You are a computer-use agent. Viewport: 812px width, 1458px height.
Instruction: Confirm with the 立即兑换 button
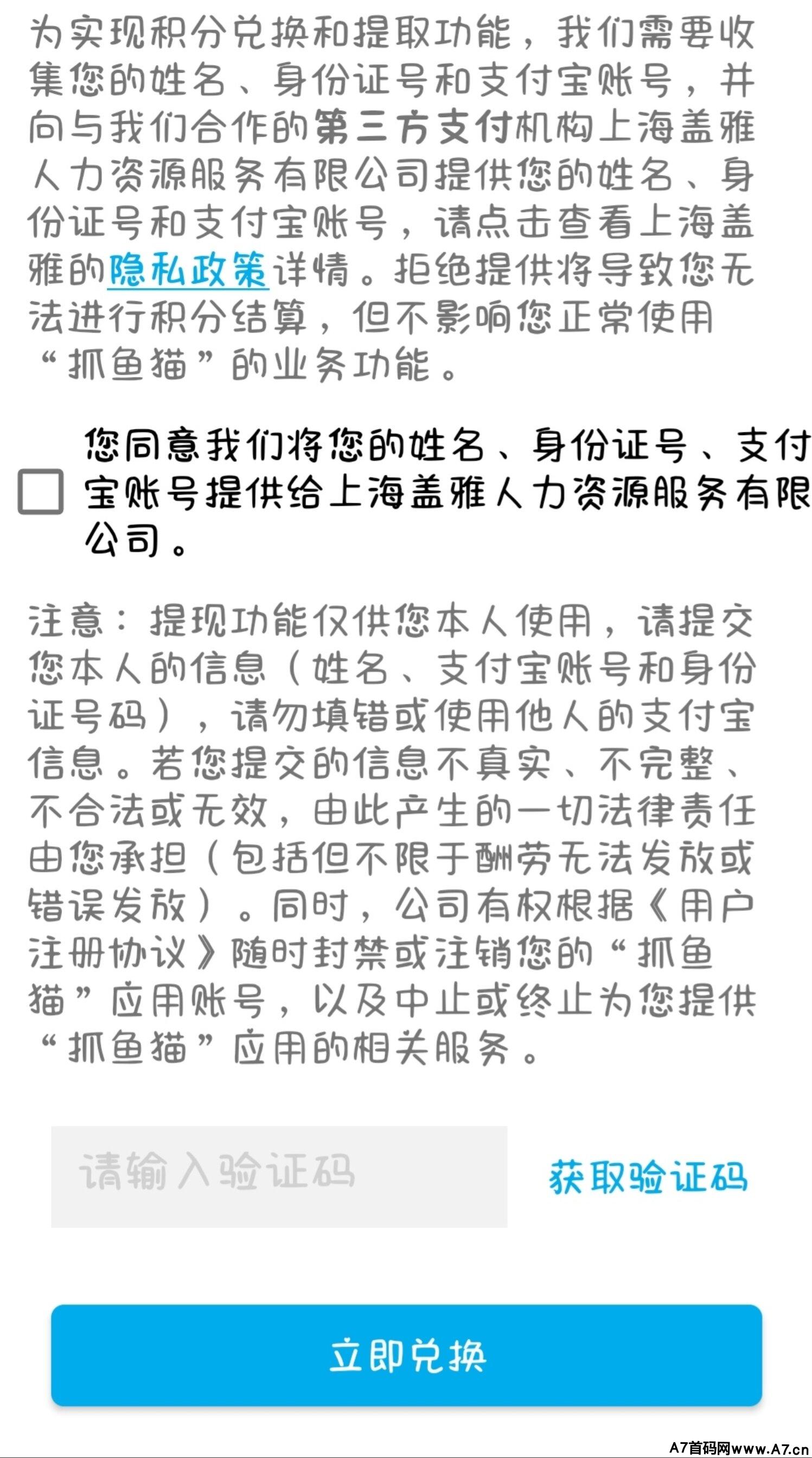tap(406, 1354)
